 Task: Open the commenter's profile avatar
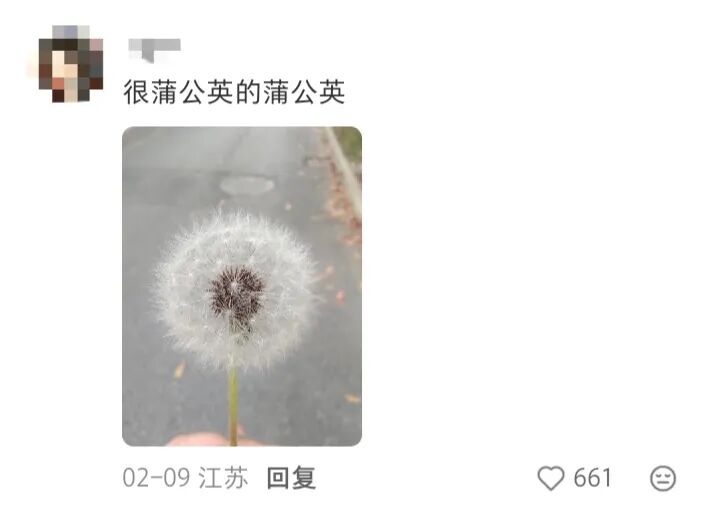pyautogui.click(x=70, y=65)
